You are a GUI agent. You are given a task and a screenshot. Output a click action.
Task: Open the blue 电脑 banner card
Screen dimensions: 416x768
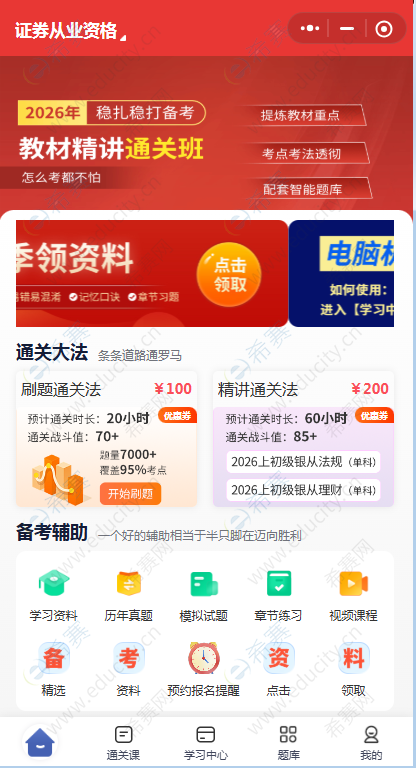click(342, 273)
